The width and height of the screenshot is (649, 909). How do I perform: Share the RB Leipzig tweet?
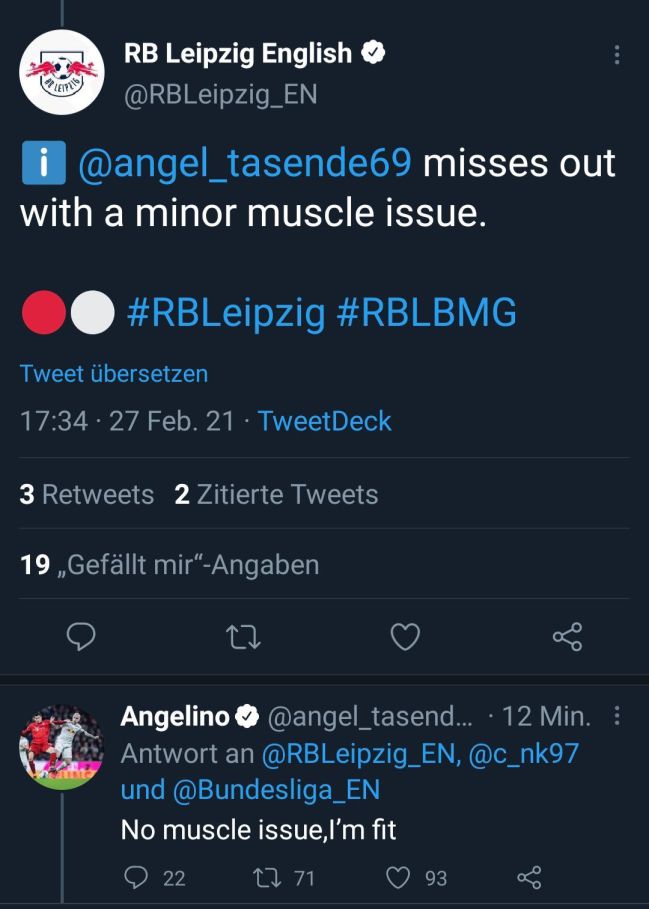tap(567, 636)
